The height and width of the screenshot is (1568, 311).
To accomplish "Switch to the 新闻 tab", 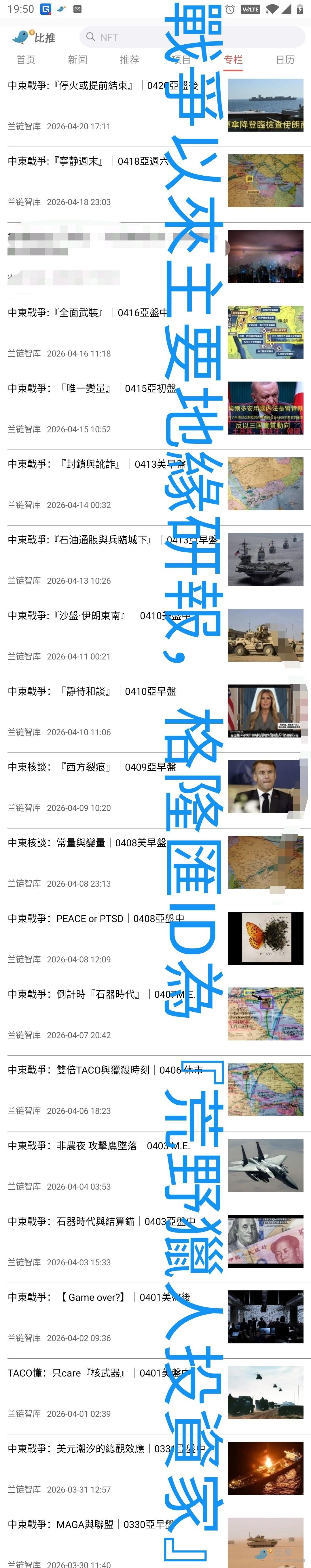I will pos(77,60).
